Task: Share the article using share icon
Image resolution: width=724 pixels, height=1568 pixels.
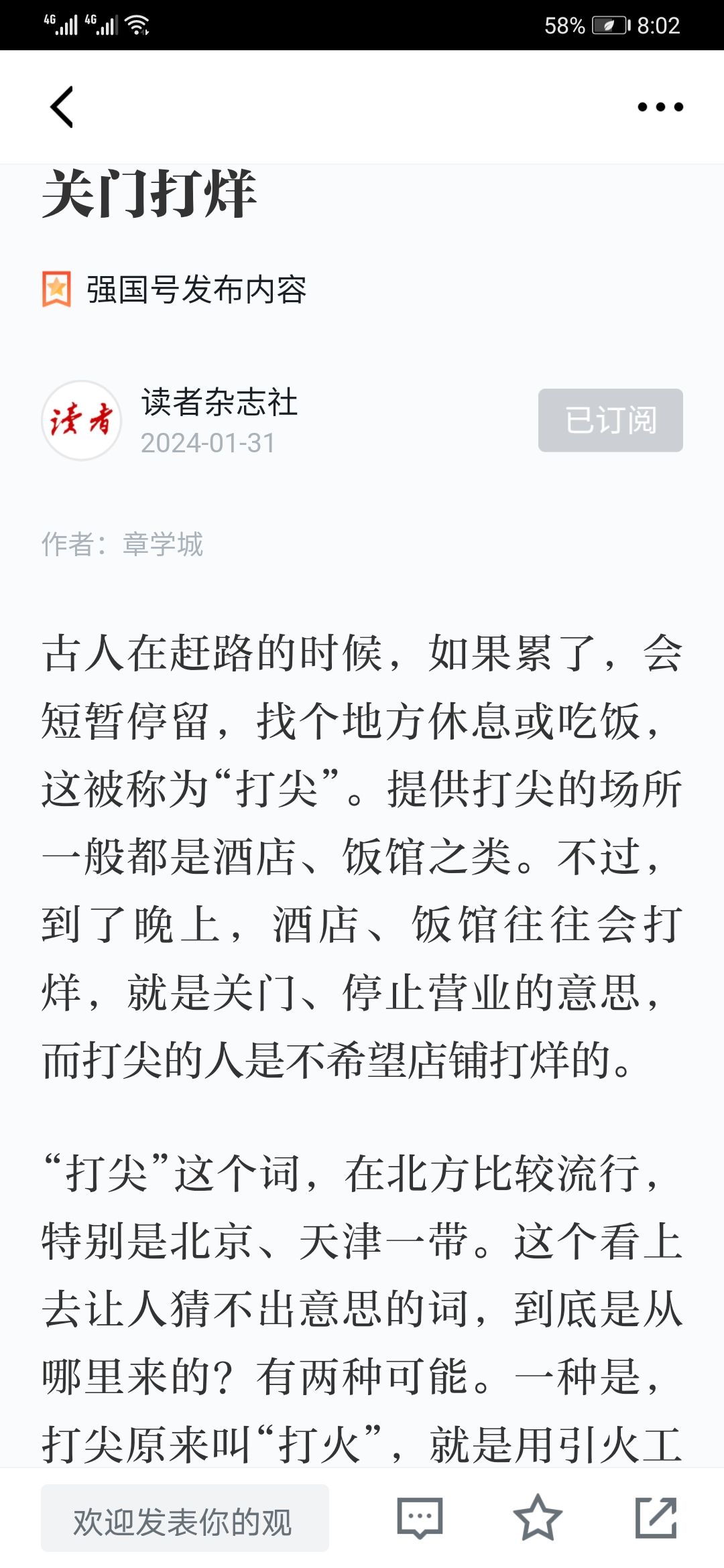Action: point(655,1518)
